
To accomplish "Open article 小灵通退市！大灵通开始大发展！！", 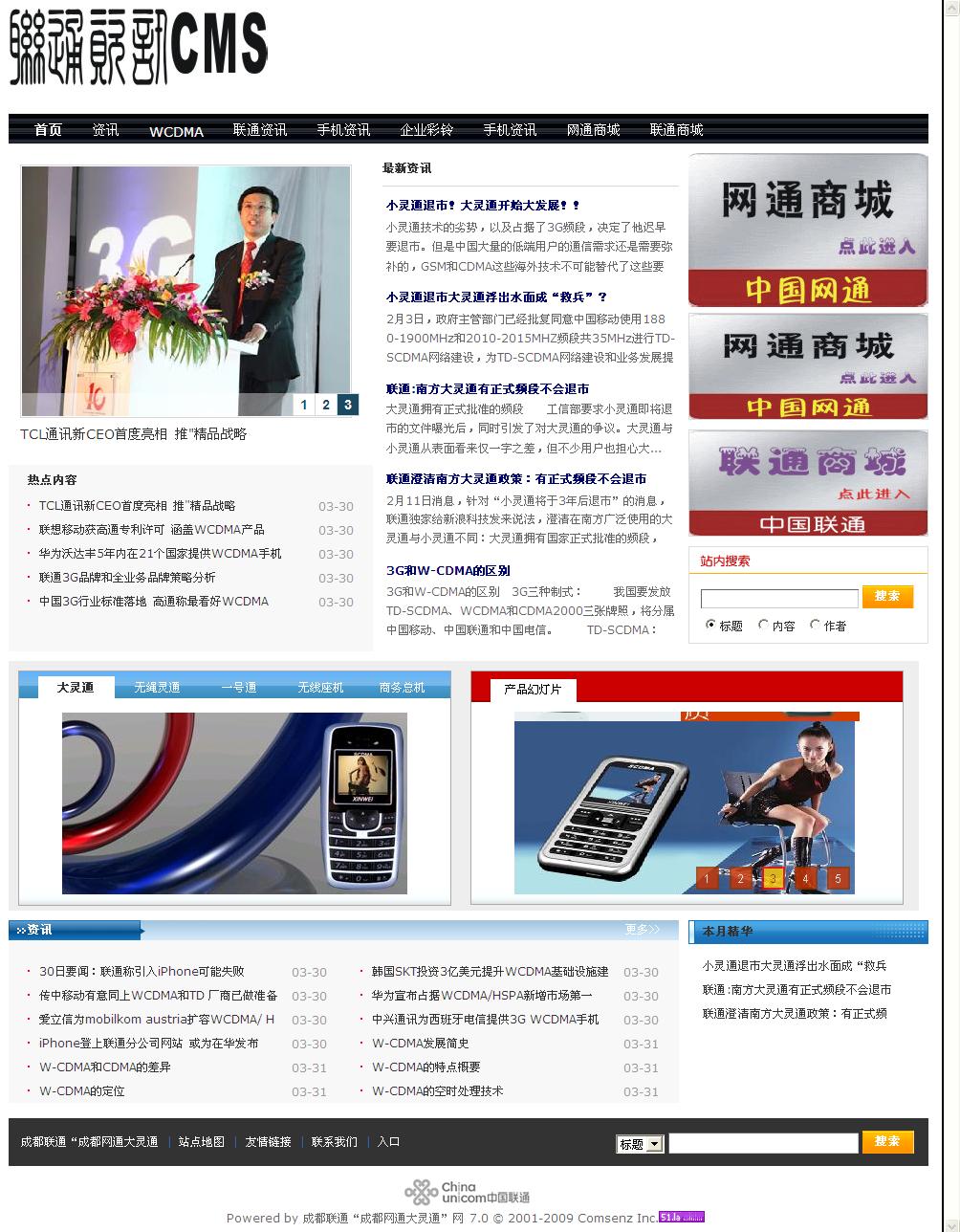I will coord(483,206).
